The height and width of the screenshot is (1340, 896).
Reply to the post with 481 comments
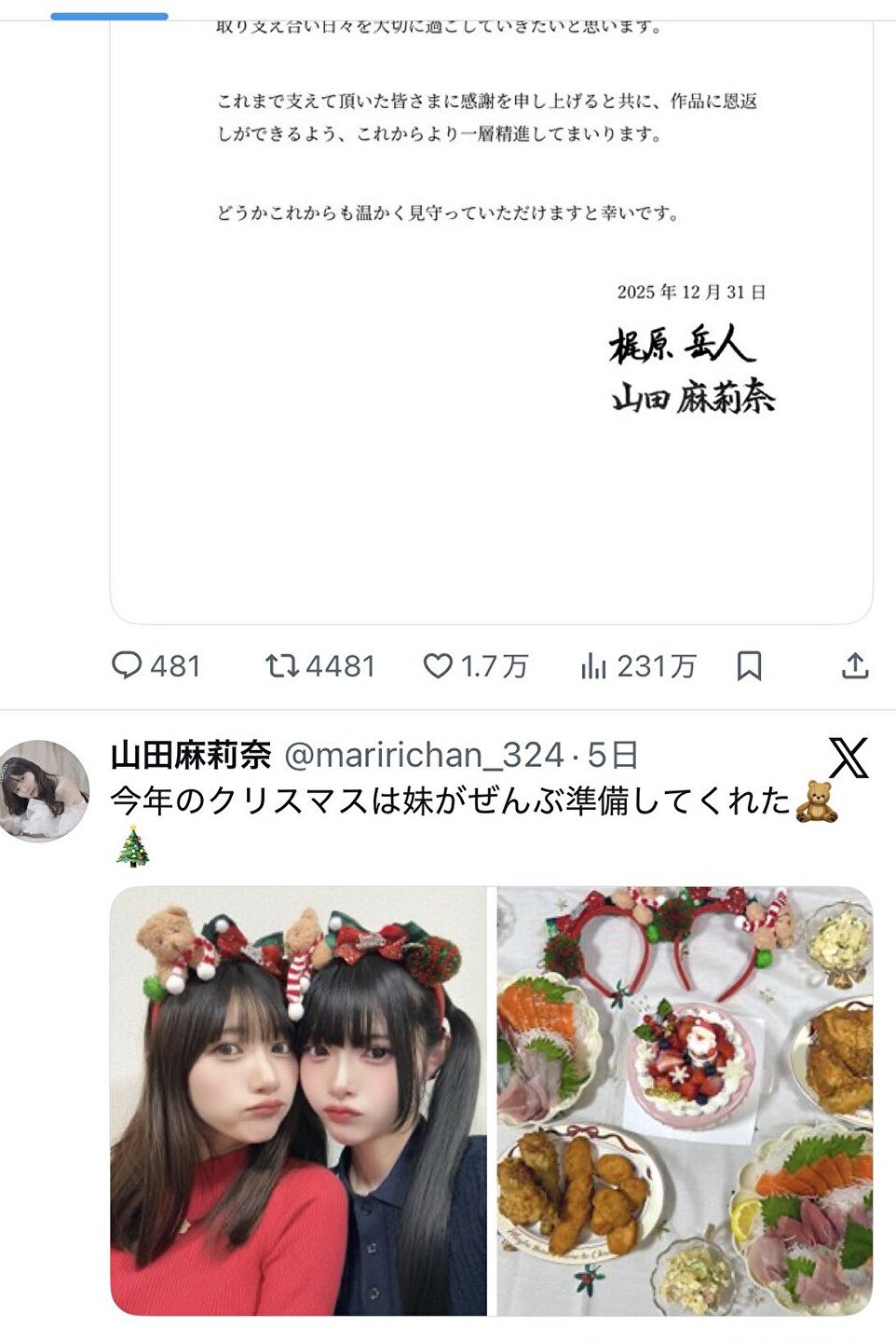127,665
